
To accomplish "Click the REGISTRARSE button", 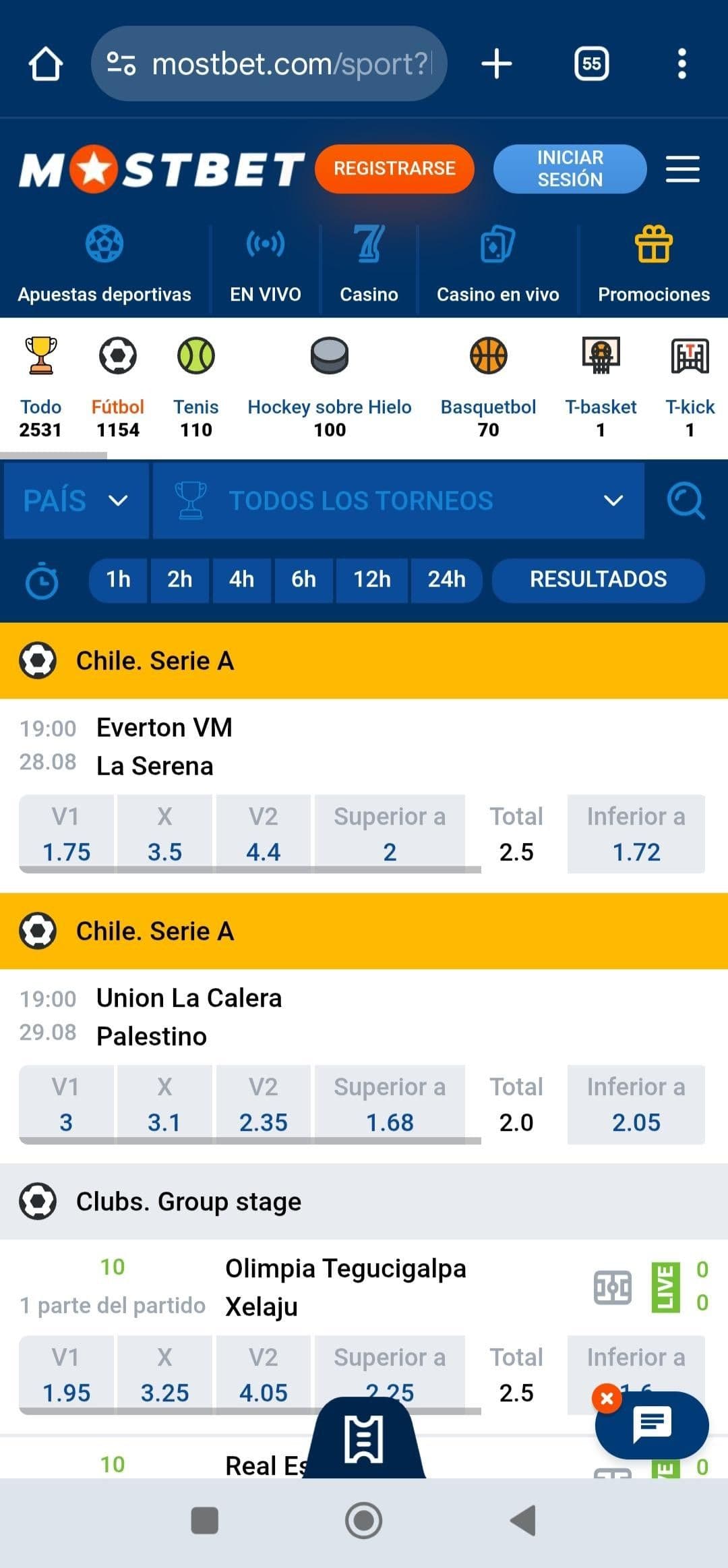I will coord(394,169).
